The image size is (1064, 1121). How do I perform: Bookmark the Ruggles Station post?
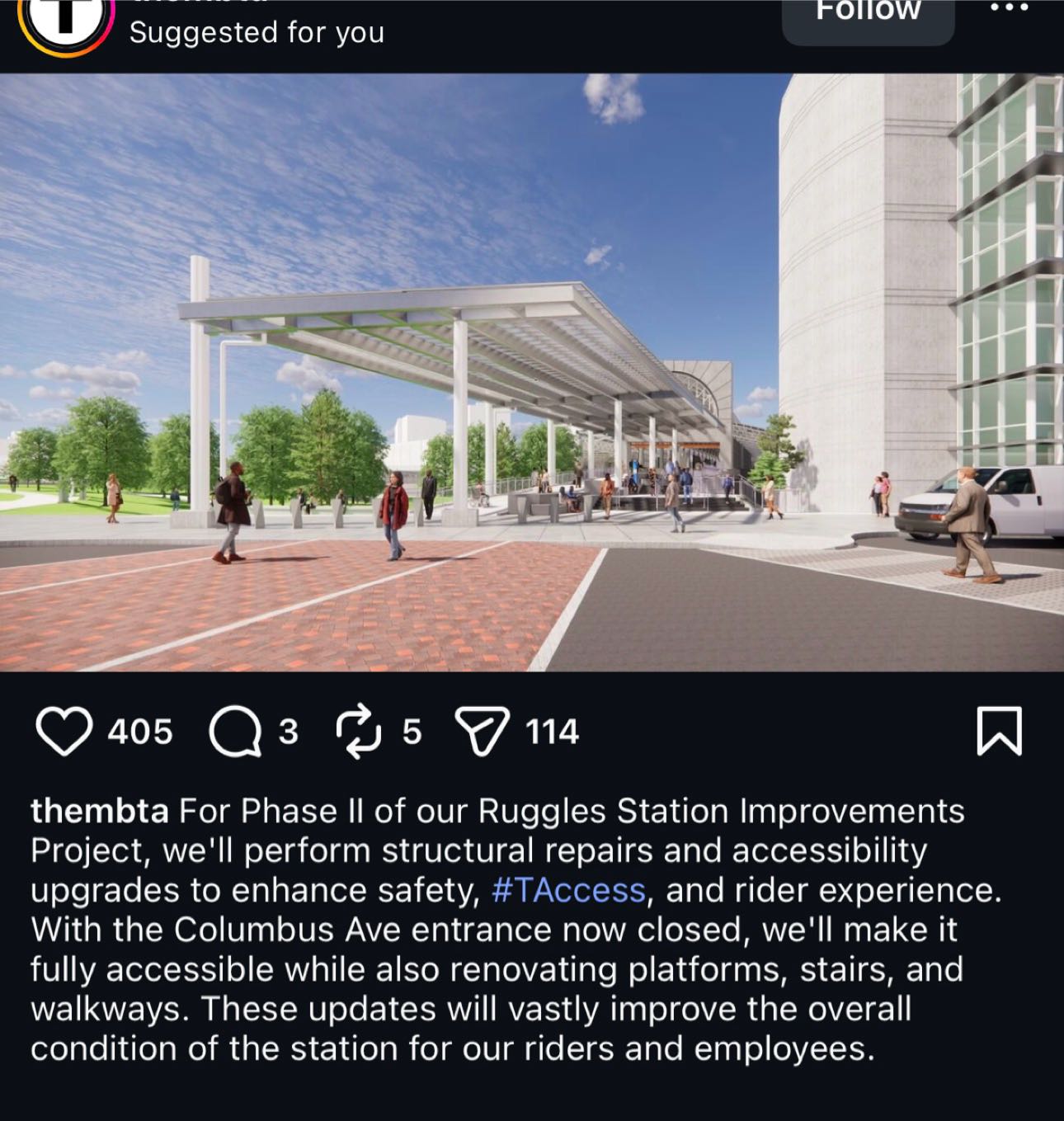tap(999, 731)
